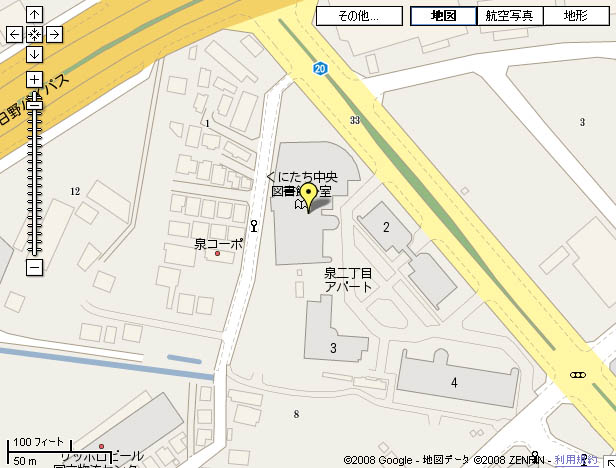The height and width of the screenshot is (468, 616).
Task: Pan the map right
Action: click(x=54, y=34)
